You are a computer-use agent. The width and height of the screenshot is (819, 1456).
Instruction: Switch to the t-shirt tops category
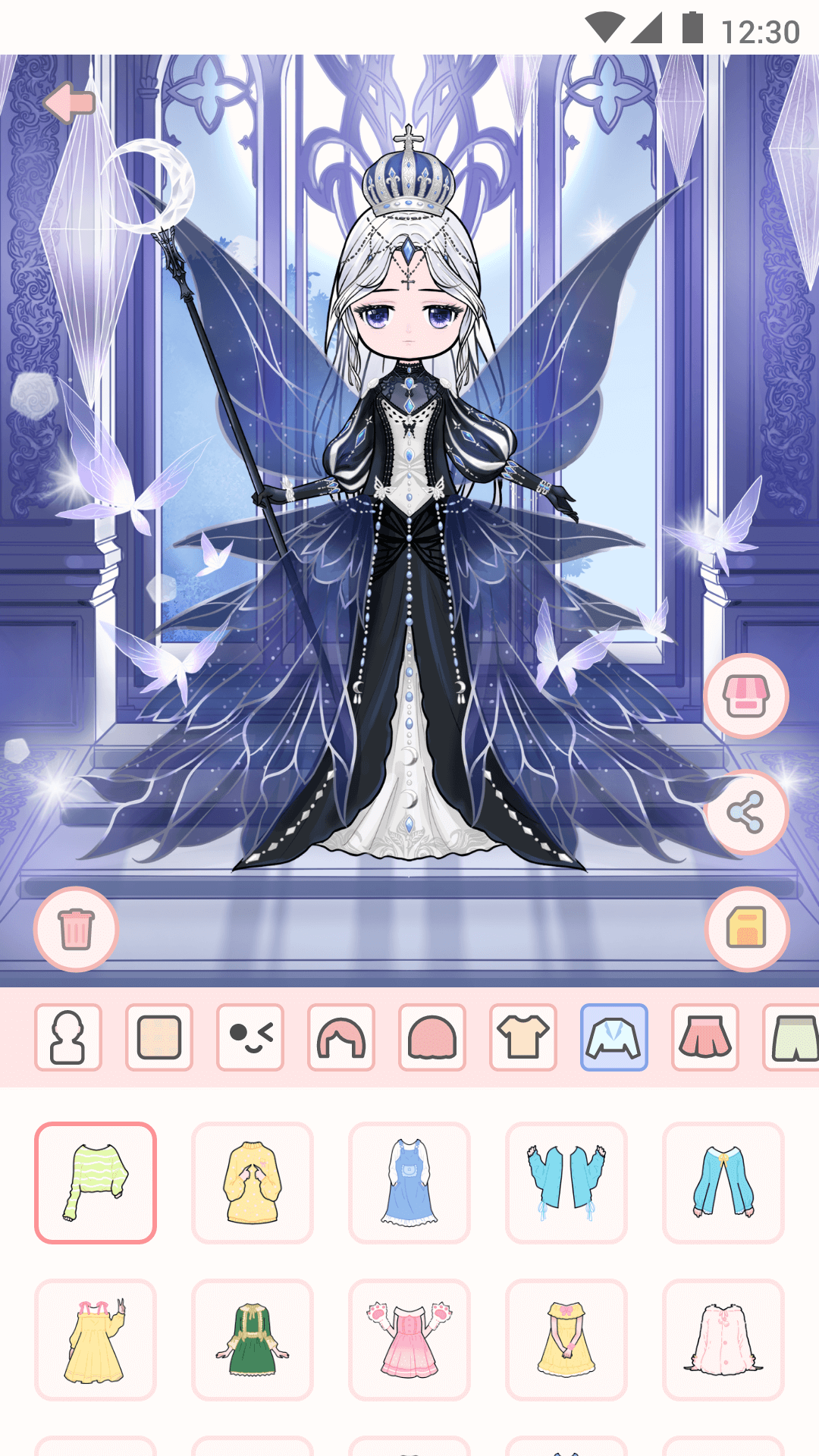(x=523, y=1037)
